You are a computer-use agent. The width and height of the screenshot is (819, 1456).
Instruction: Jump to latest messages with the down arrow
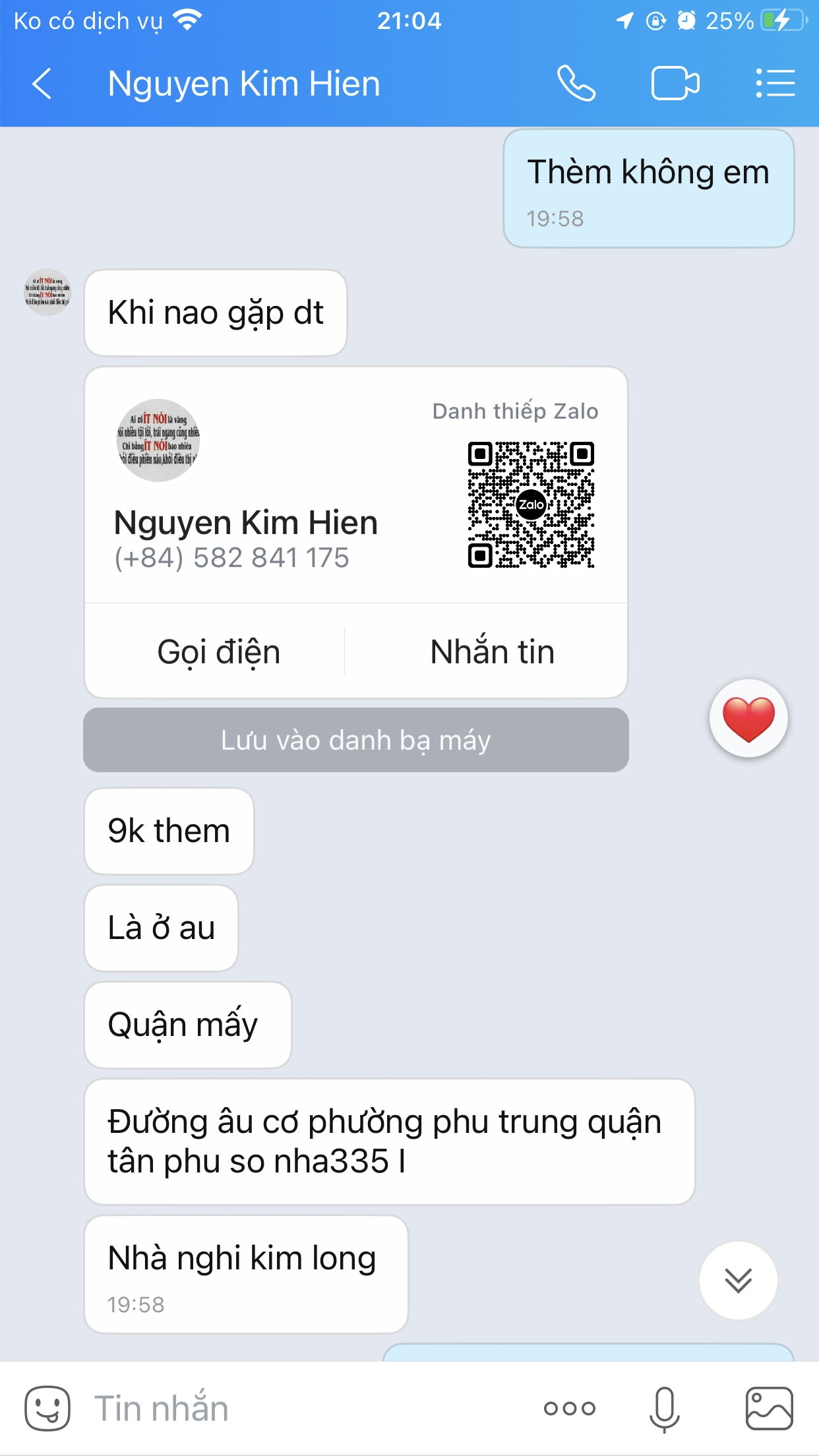pos(738,1281)
